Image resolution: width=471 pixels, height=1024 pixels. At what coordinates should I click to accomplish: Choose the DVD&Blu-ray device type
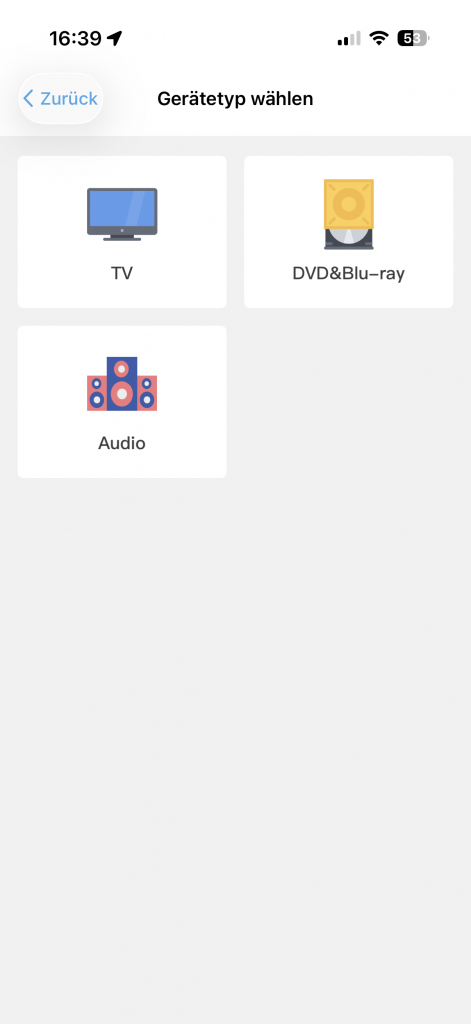coord(349,232)
